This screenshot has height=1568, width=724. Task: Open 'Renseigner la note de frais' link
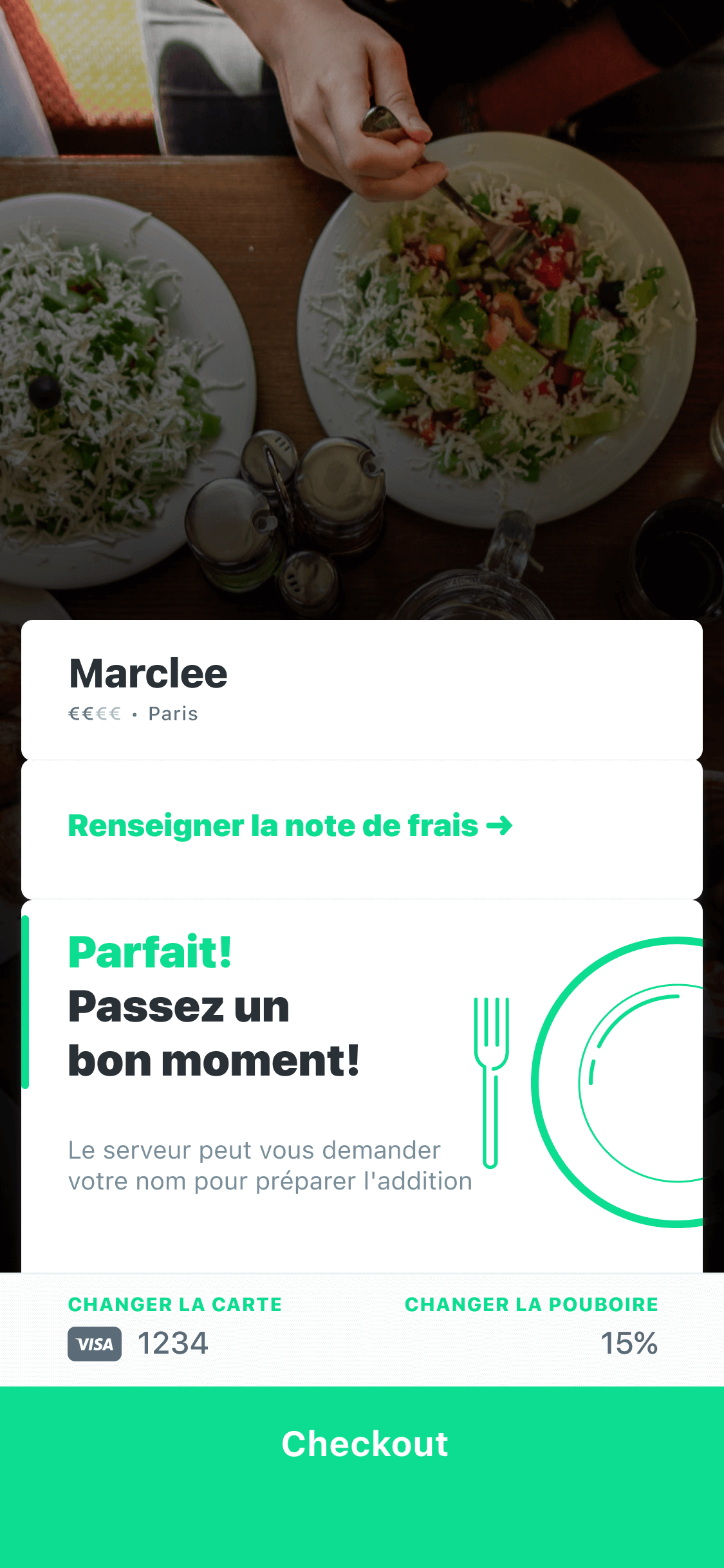tap(290, 826)
